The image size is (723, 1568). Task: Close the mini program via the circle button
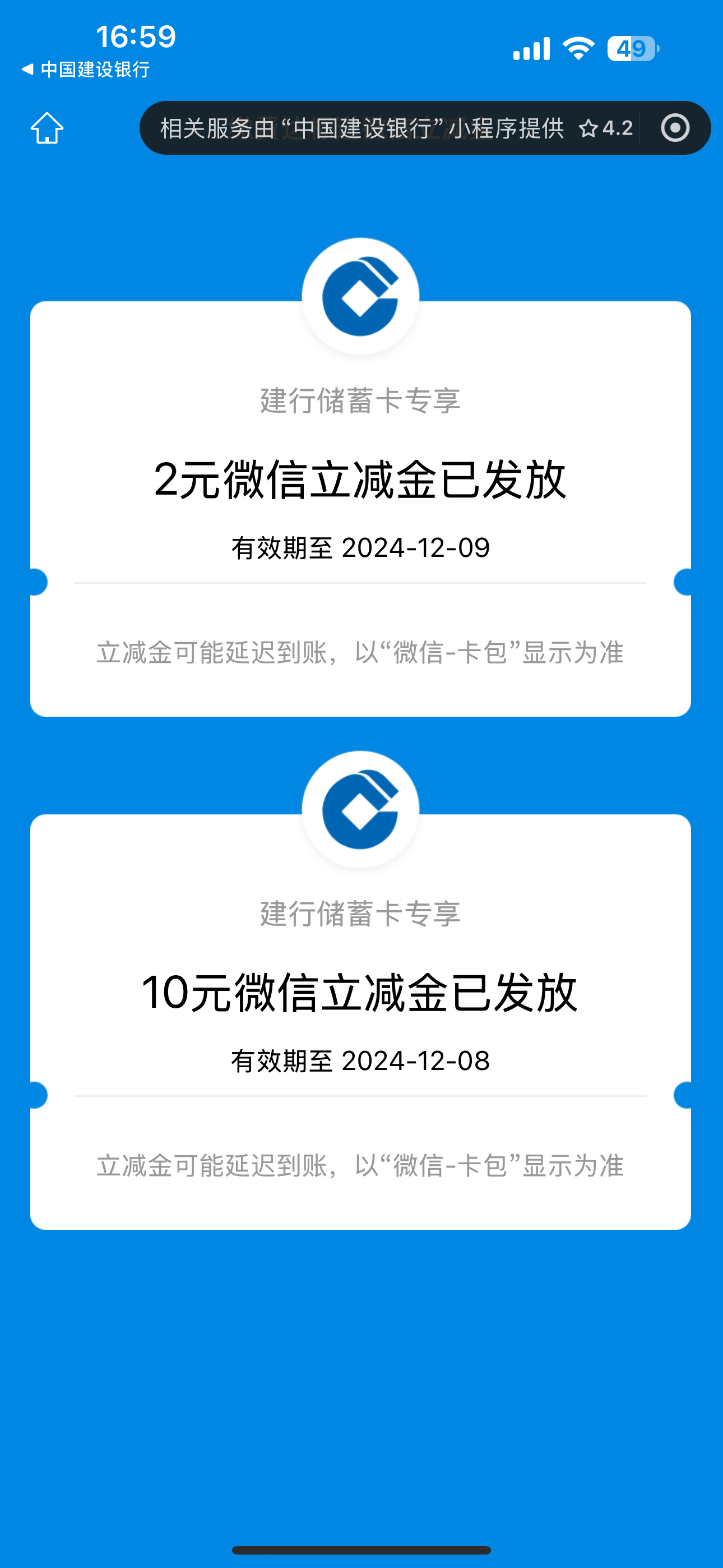click(x=675, y=128)
